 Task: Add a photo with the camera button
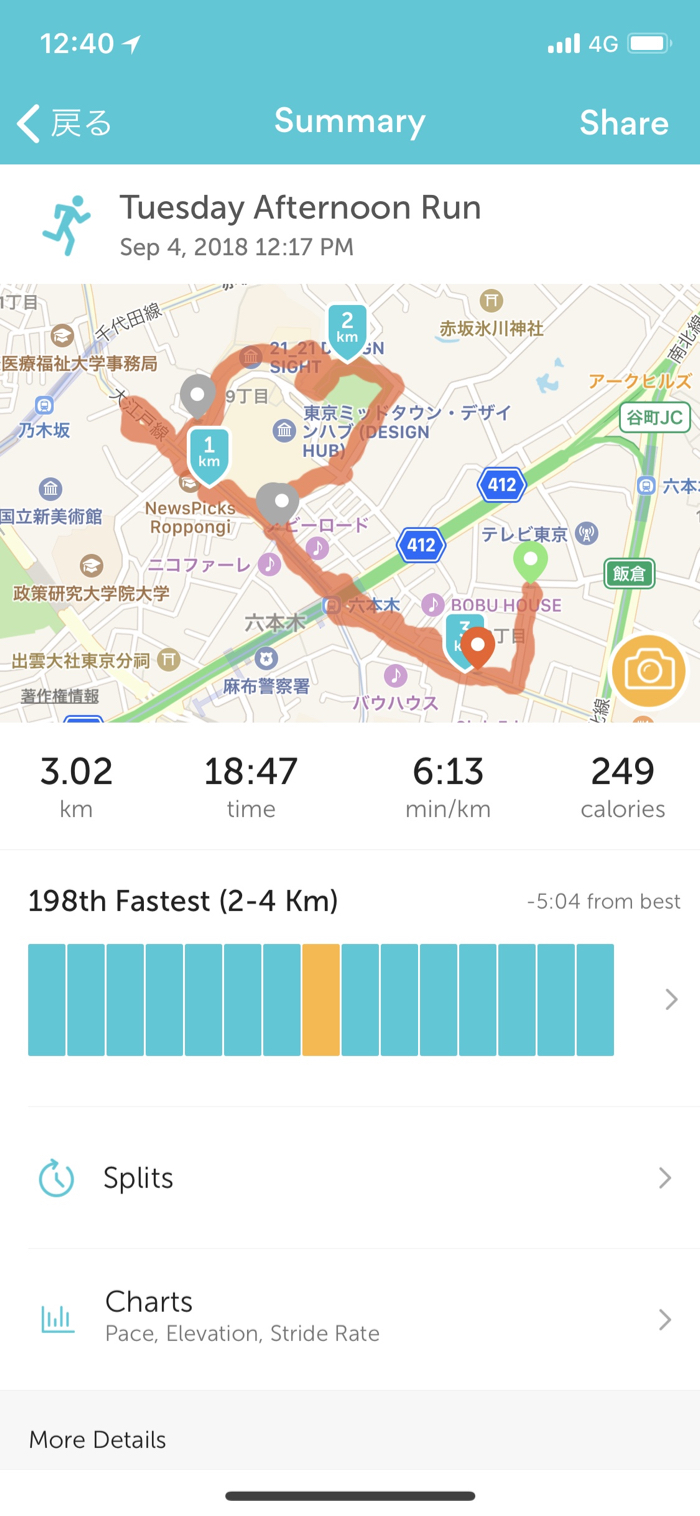pyautogui.click(x=648, y=671)
